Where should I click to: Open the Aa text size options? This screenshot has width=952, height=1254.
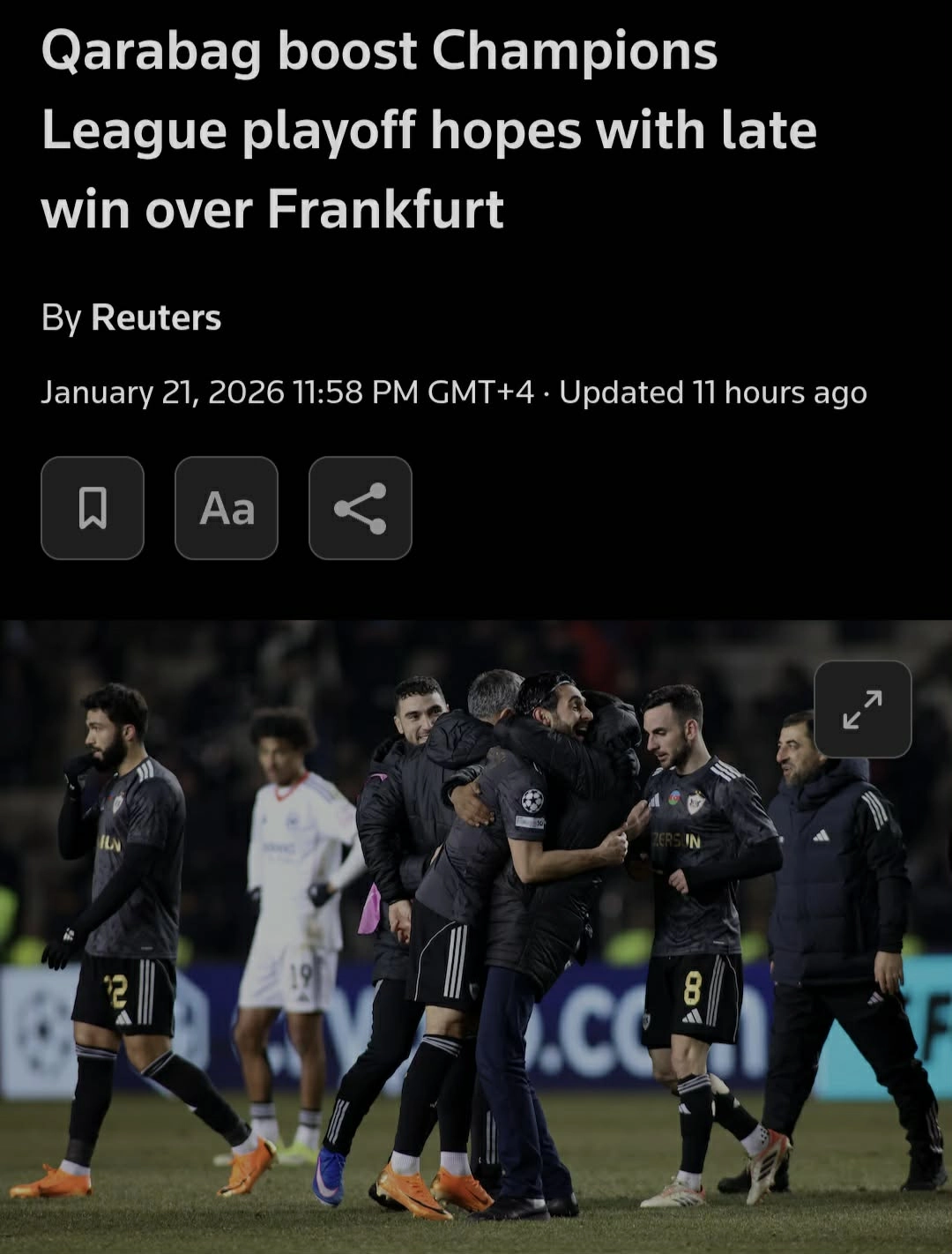tap(227, 508)
